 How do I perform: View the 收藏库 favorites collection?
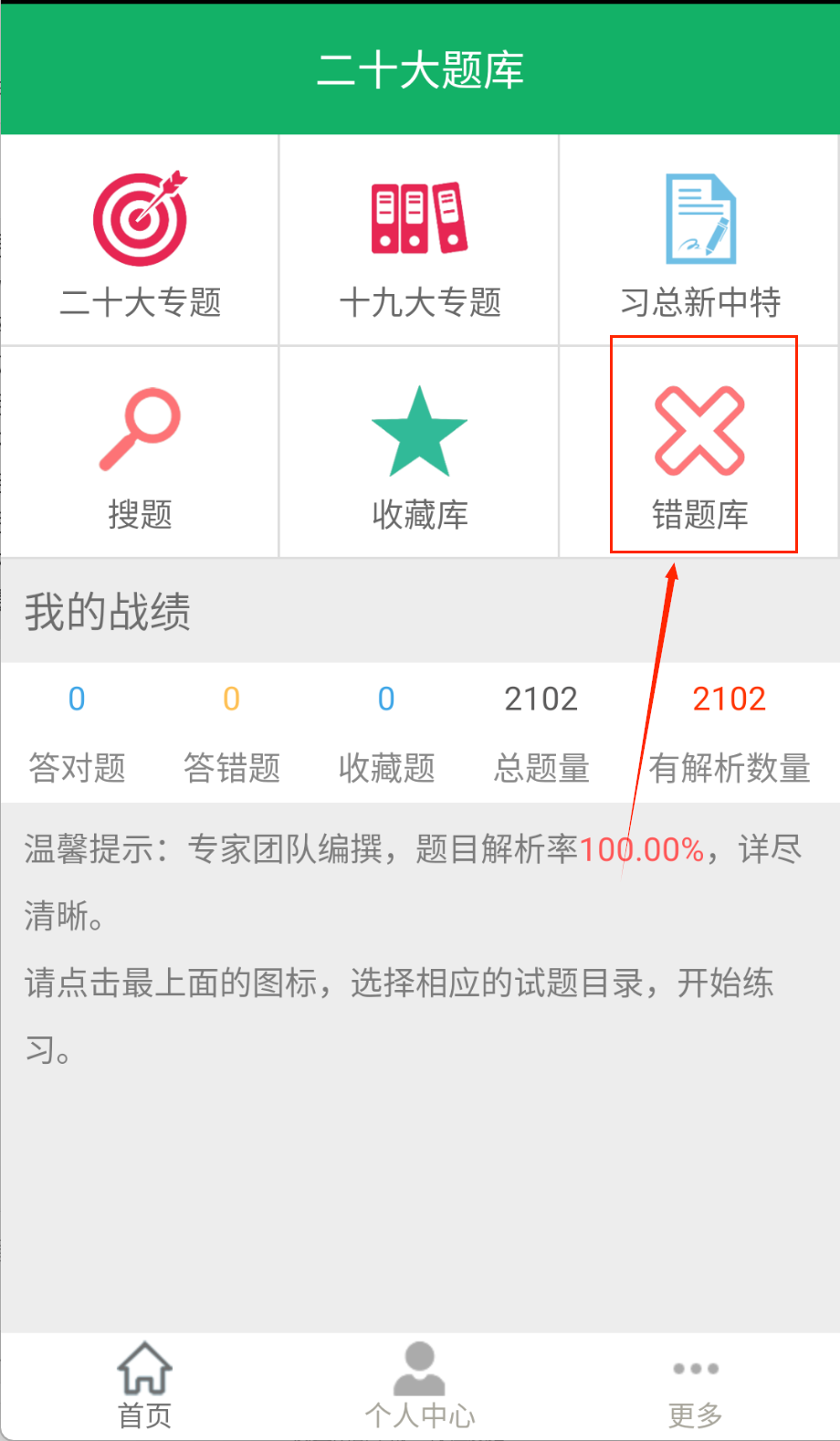point(419,454)
